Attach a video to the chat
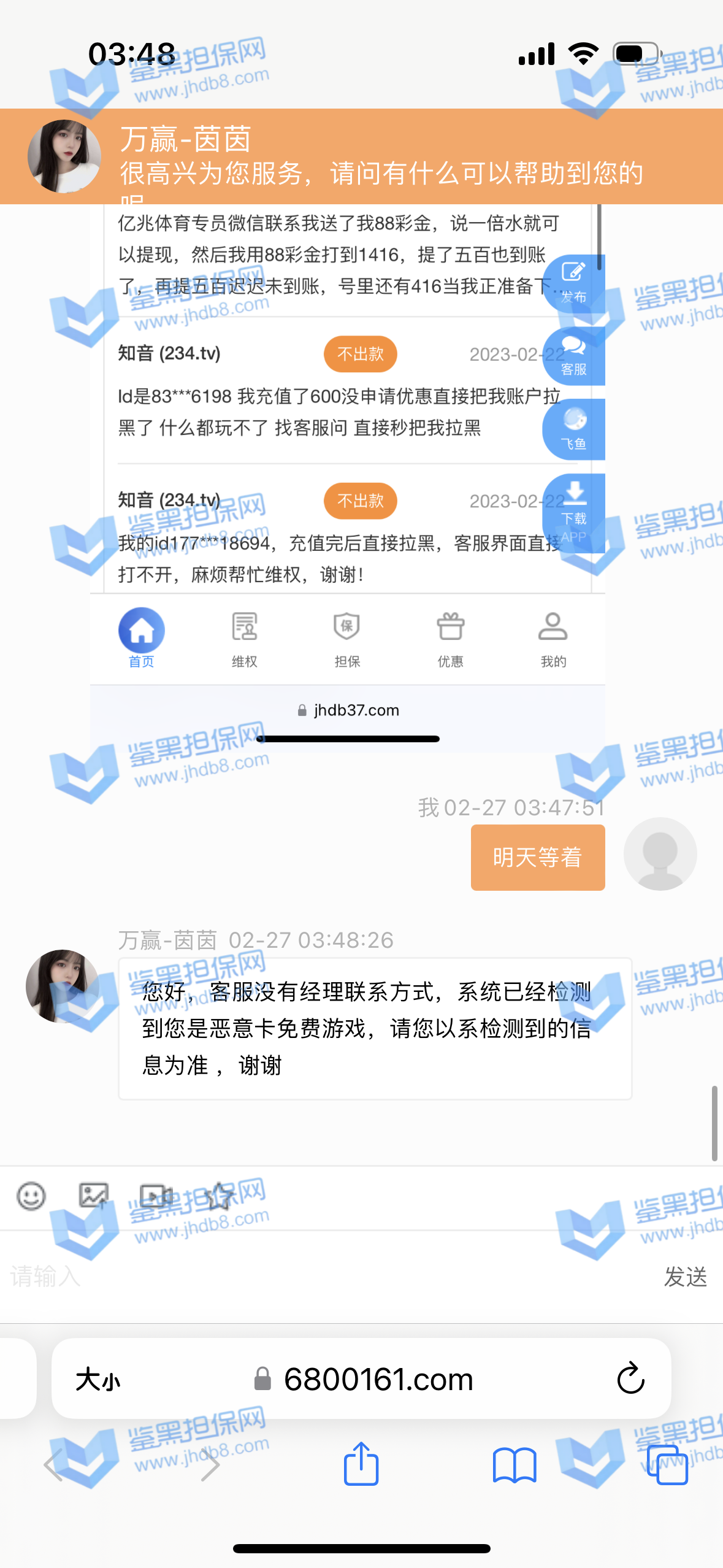723x1568 pixels. pyautogui.click(x=156, y=1196)
